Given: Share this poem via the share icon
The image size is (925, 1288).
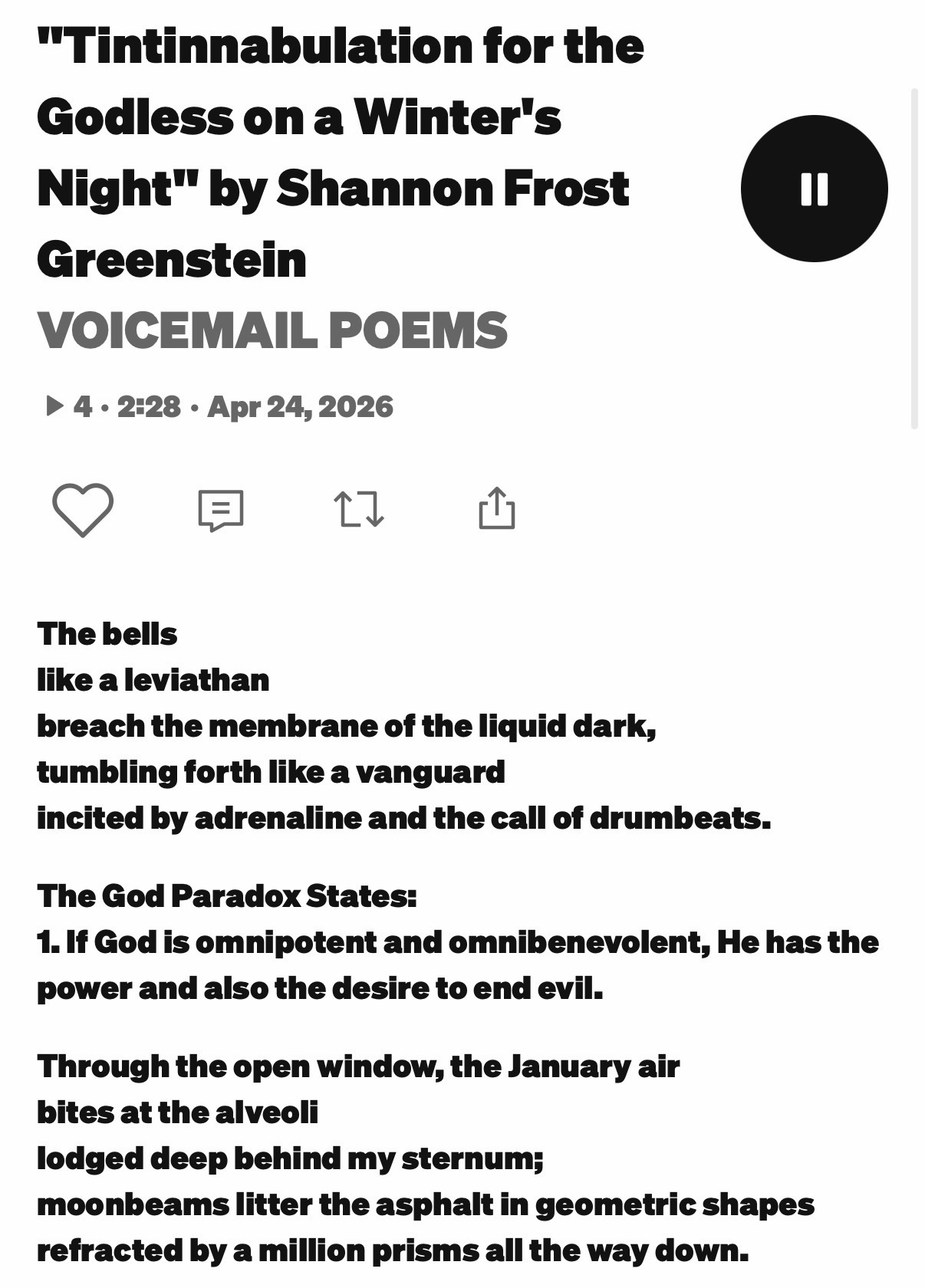Looking at the screenshot, I should 496,508.
